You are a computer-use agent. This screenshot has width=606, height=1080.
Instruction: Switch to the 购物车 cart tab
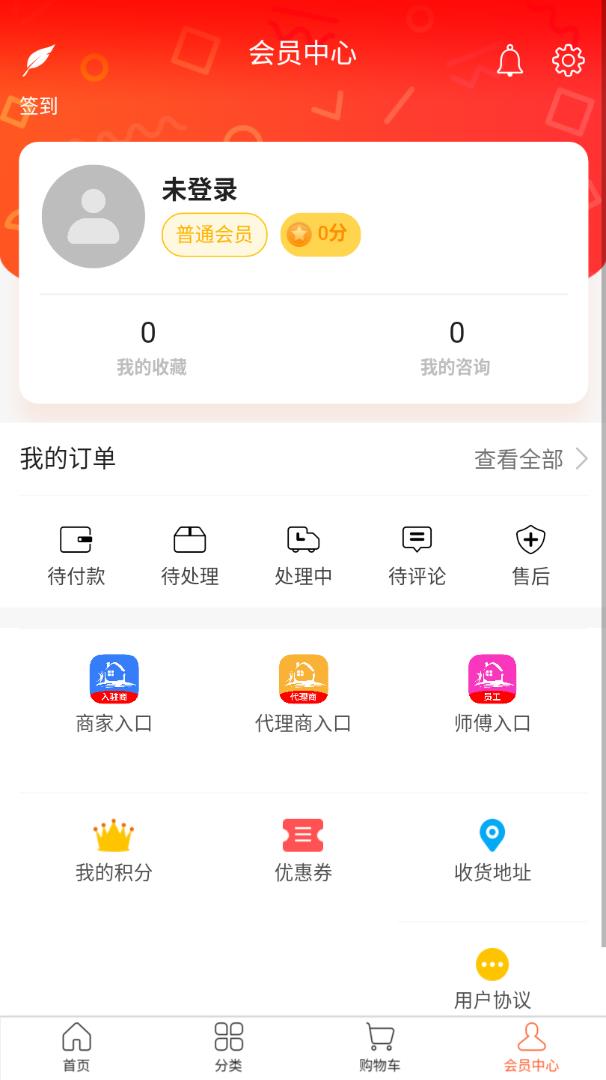click(379, 1047)
